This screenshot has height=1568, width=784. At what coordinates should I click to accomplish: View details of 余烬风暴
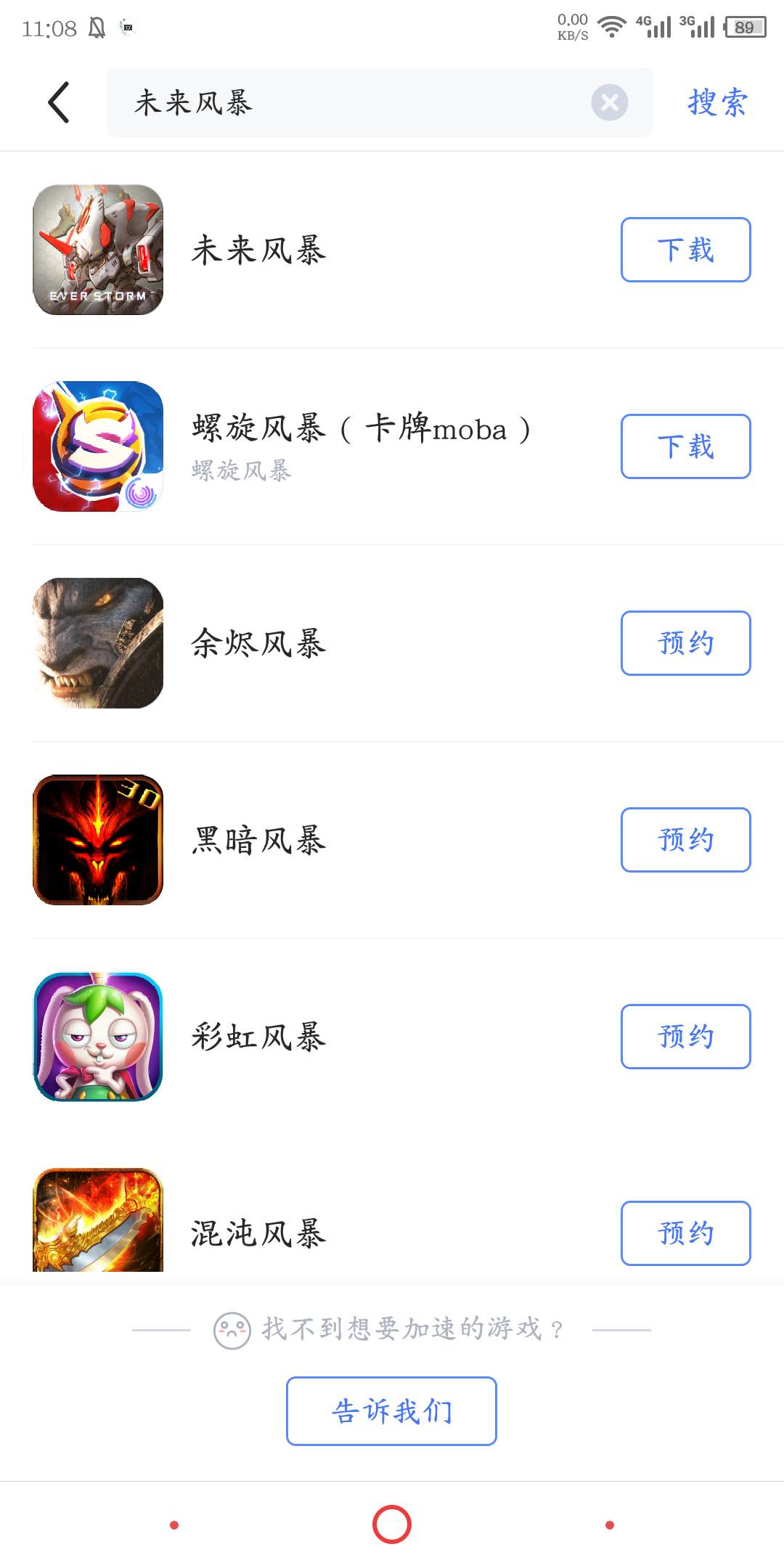point(258,644)
